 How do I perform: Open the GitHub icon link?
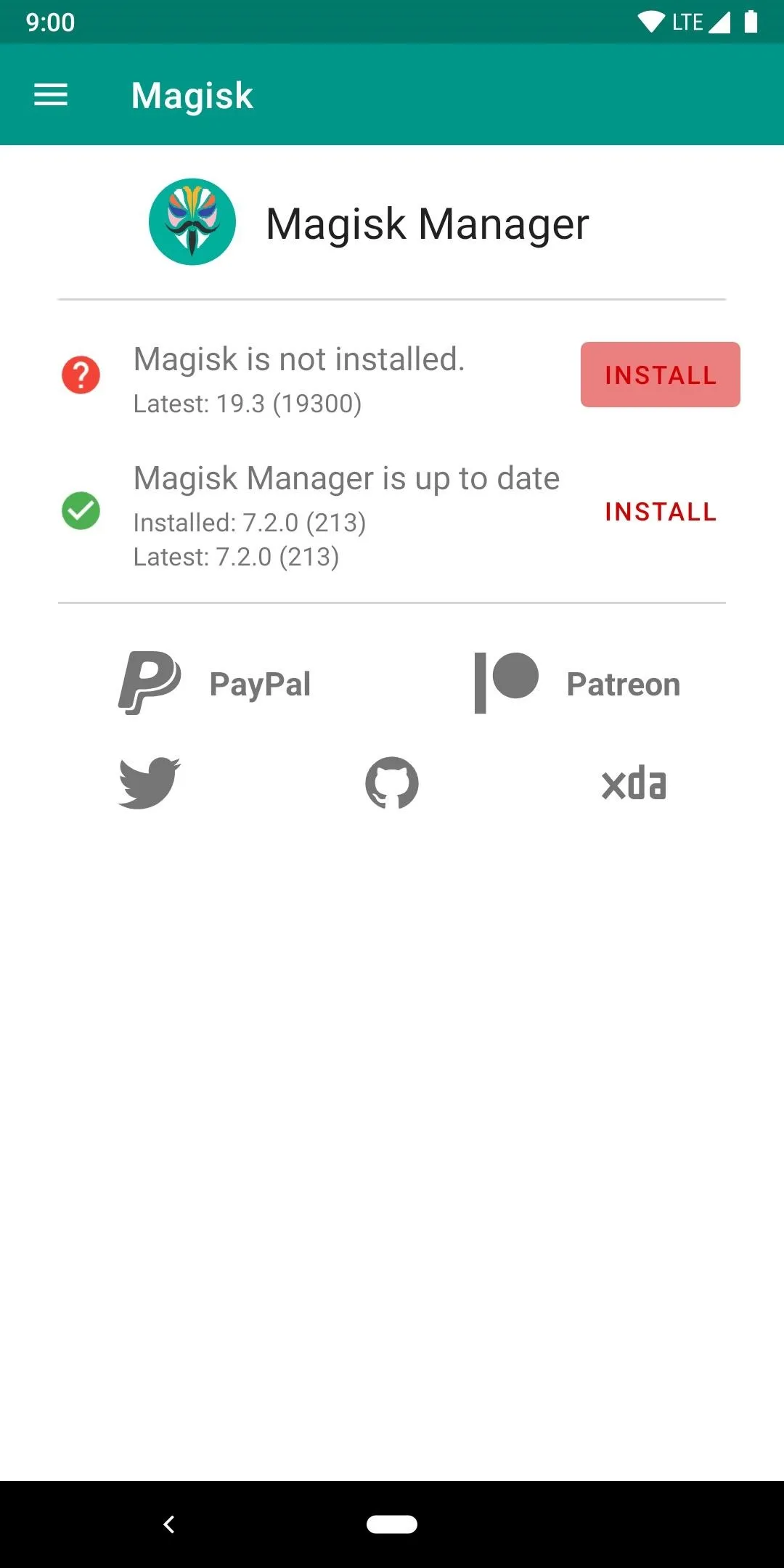coord(392,783)
